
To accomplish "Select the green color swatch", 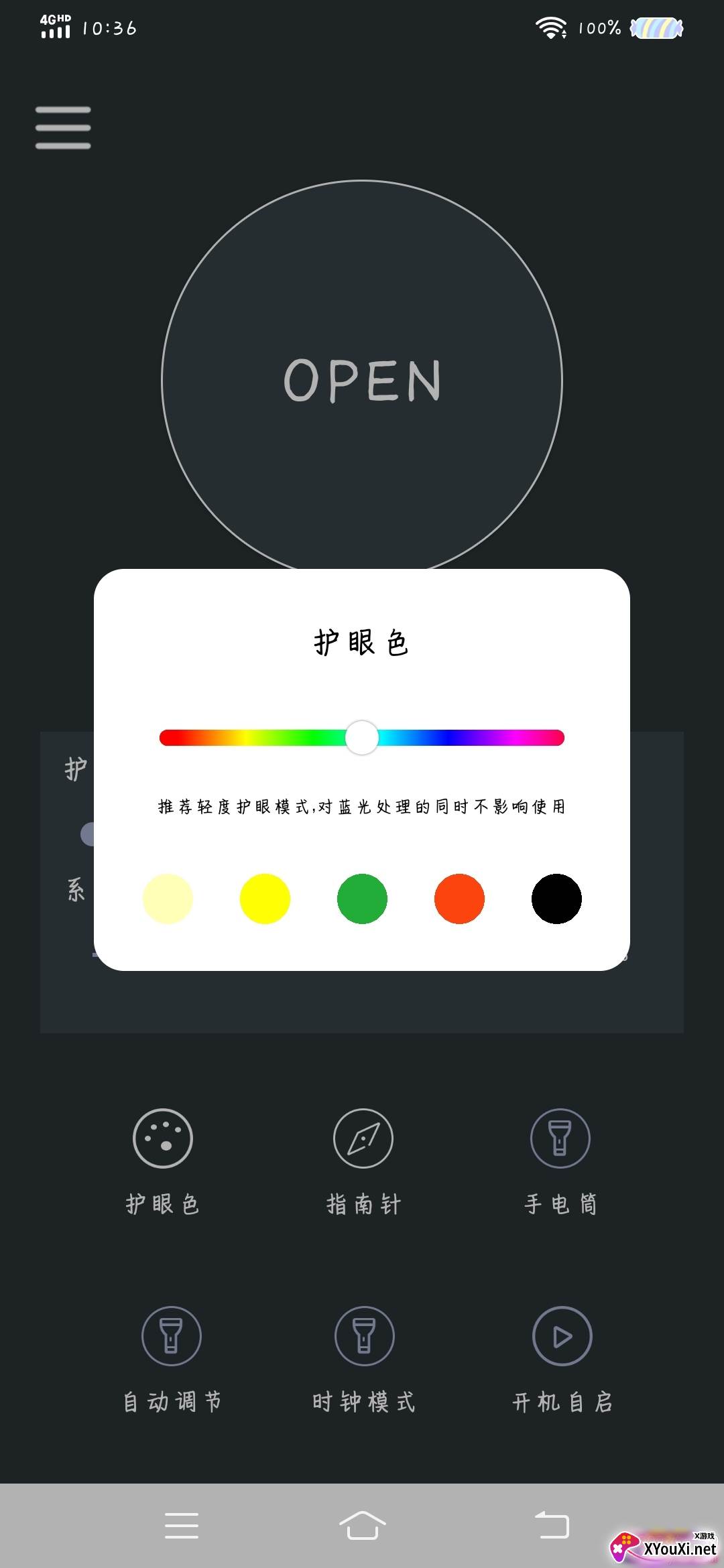I will [362, 899].
